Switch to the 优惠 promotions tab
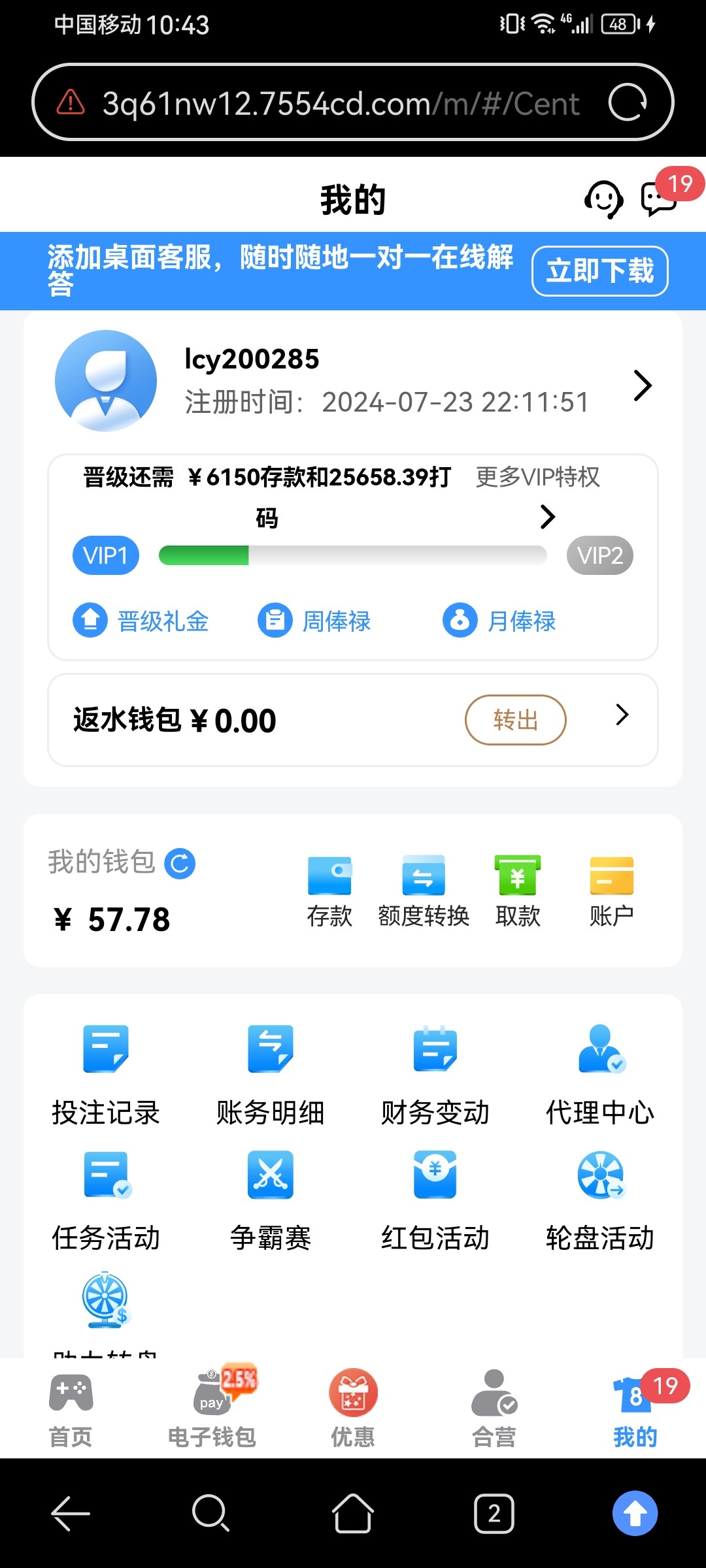Viewport: 706px width, 1568px height. tap(353, 1409)
